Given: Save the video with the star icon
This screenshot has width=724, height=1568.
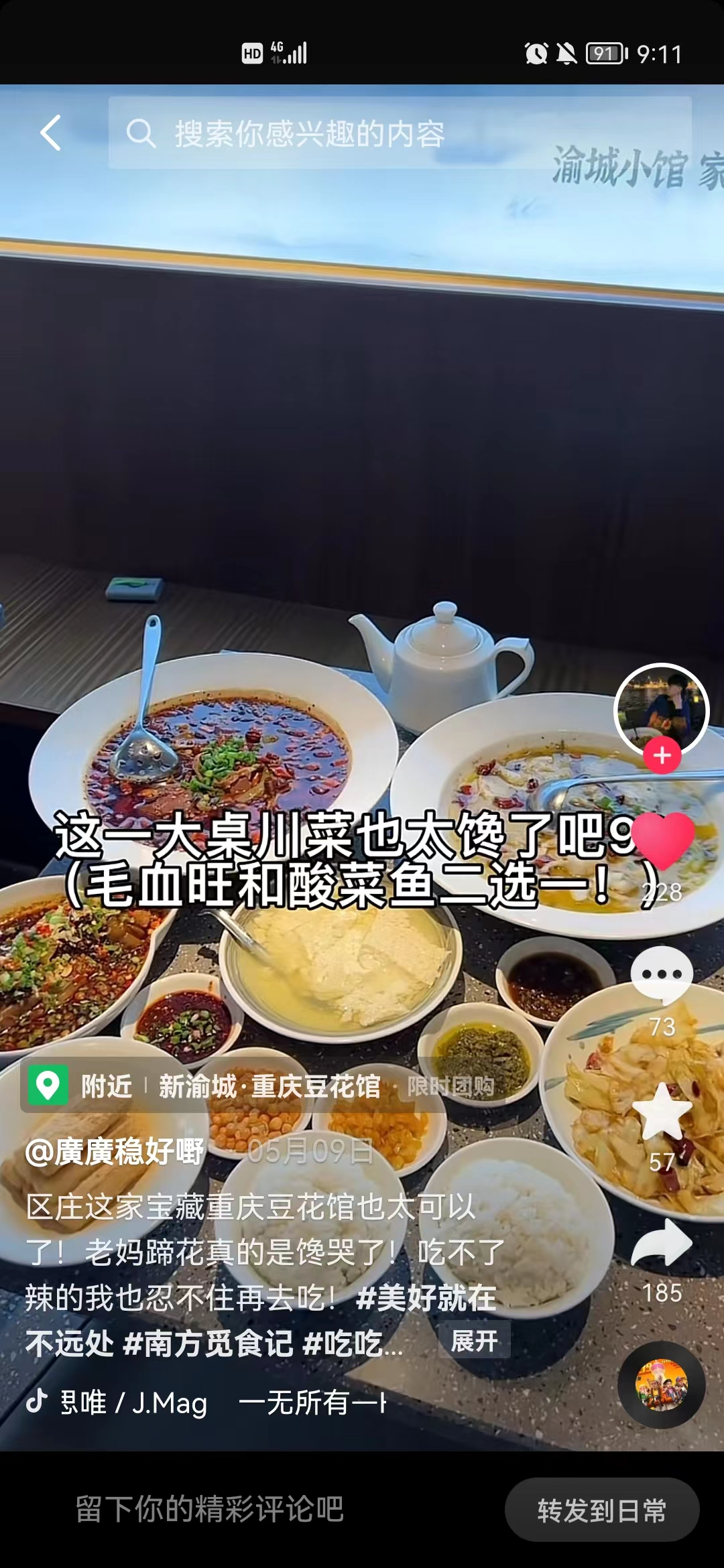Looking at the screenshot, I should point(662,1112).
